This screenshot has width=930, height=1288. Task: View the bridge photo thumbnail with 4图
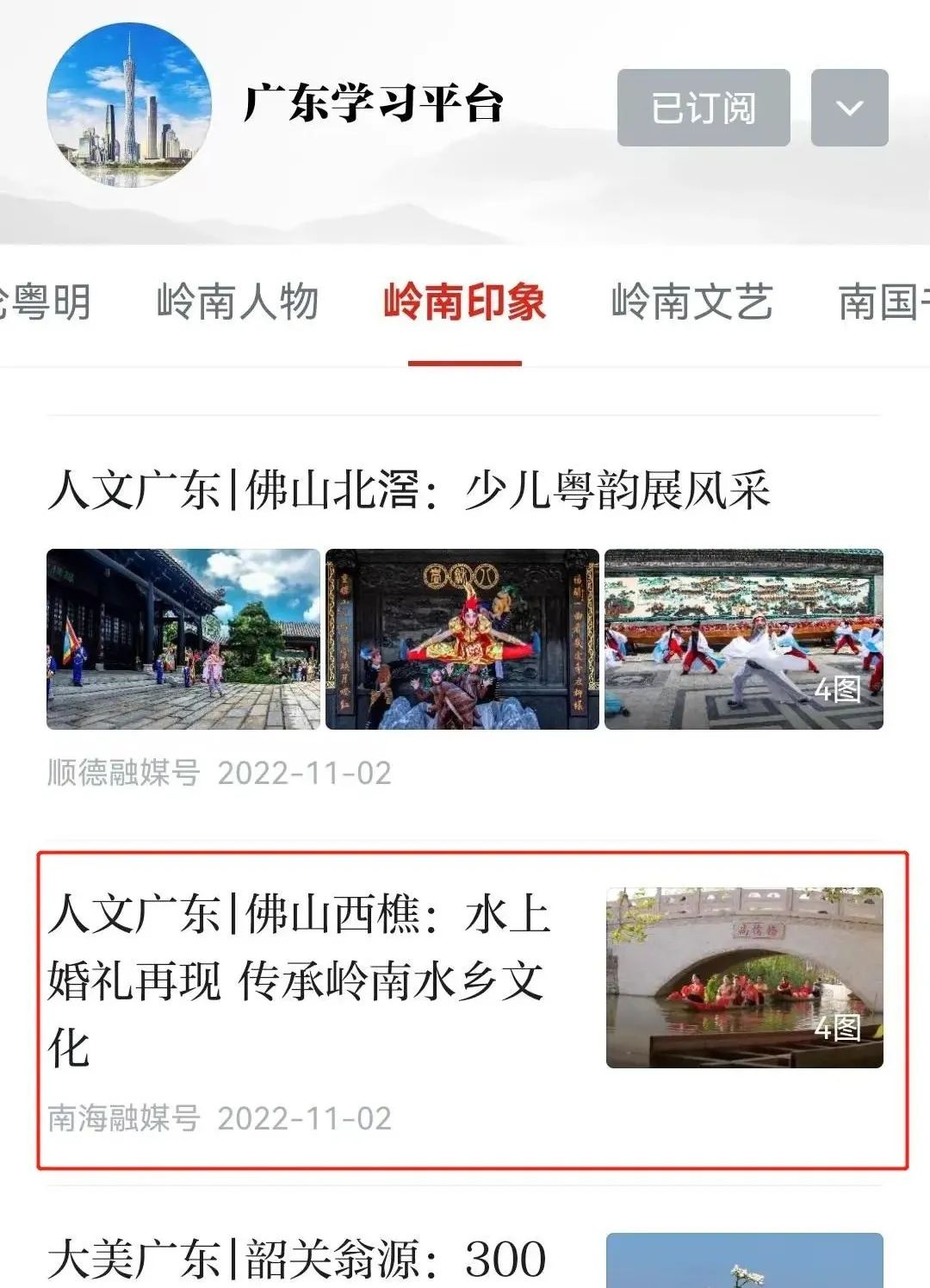(745, 978)
